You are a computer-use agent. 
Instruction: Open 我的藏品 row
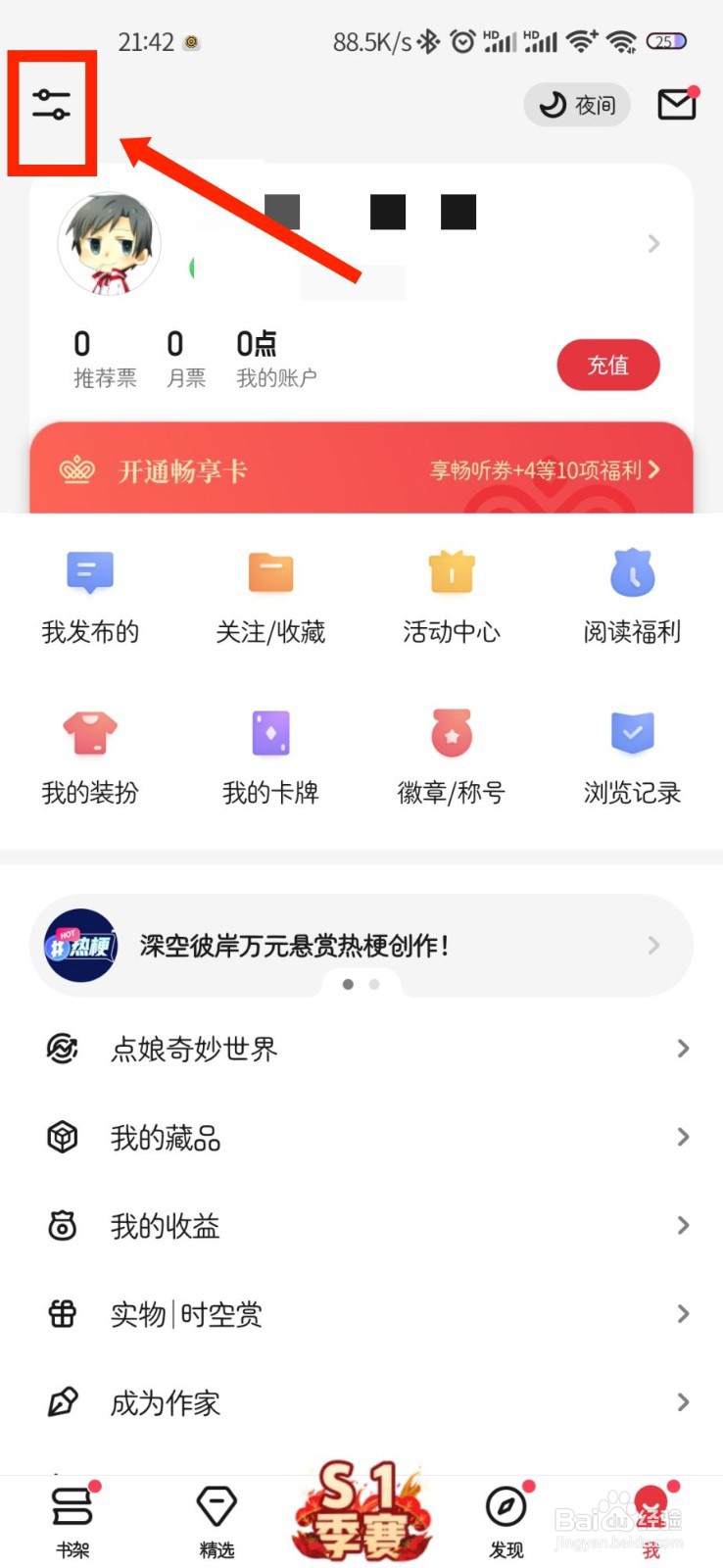click(361, 1138)
